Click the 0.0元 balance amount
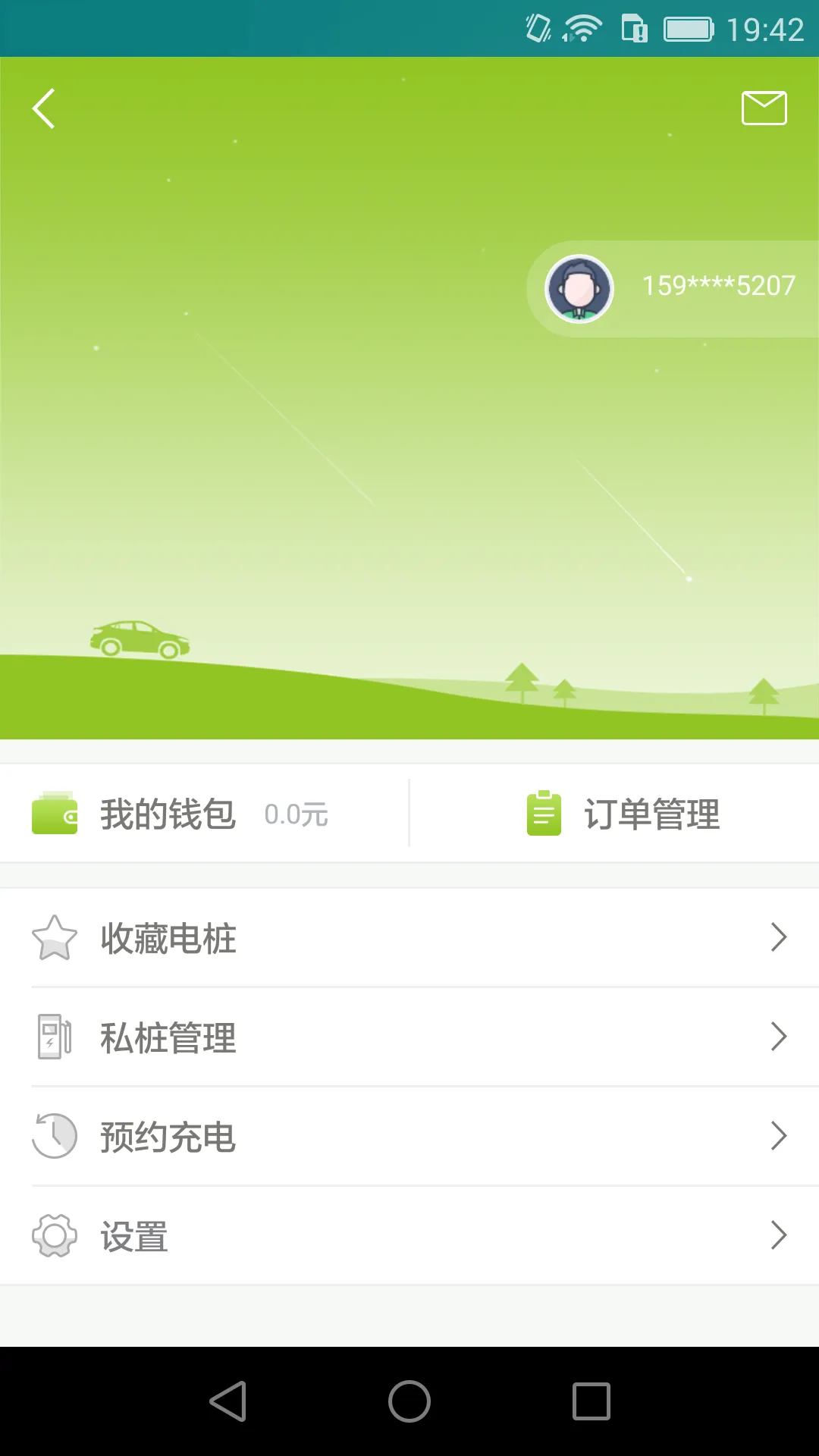Image resolution: width=819 pixels, height=1456 pixels. pos(295,817)
